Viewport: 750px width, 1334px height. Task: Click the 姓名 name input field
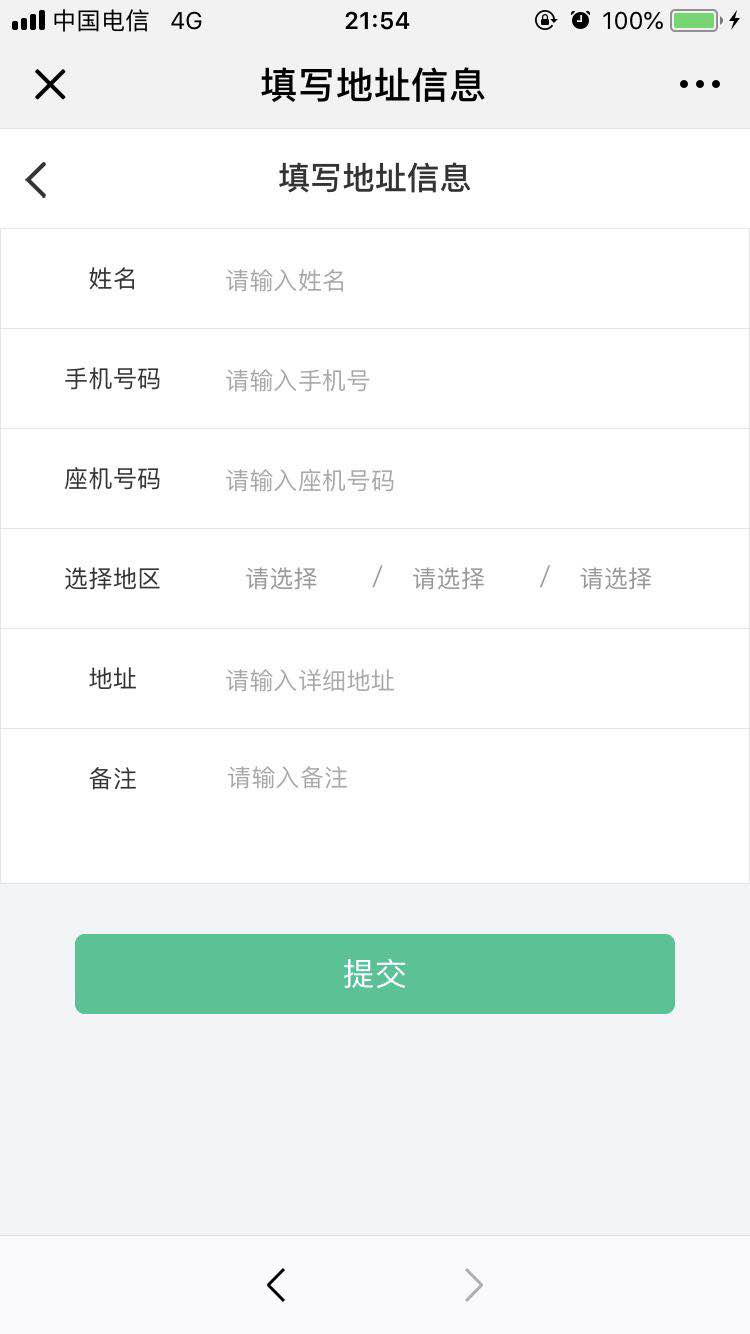400,280
